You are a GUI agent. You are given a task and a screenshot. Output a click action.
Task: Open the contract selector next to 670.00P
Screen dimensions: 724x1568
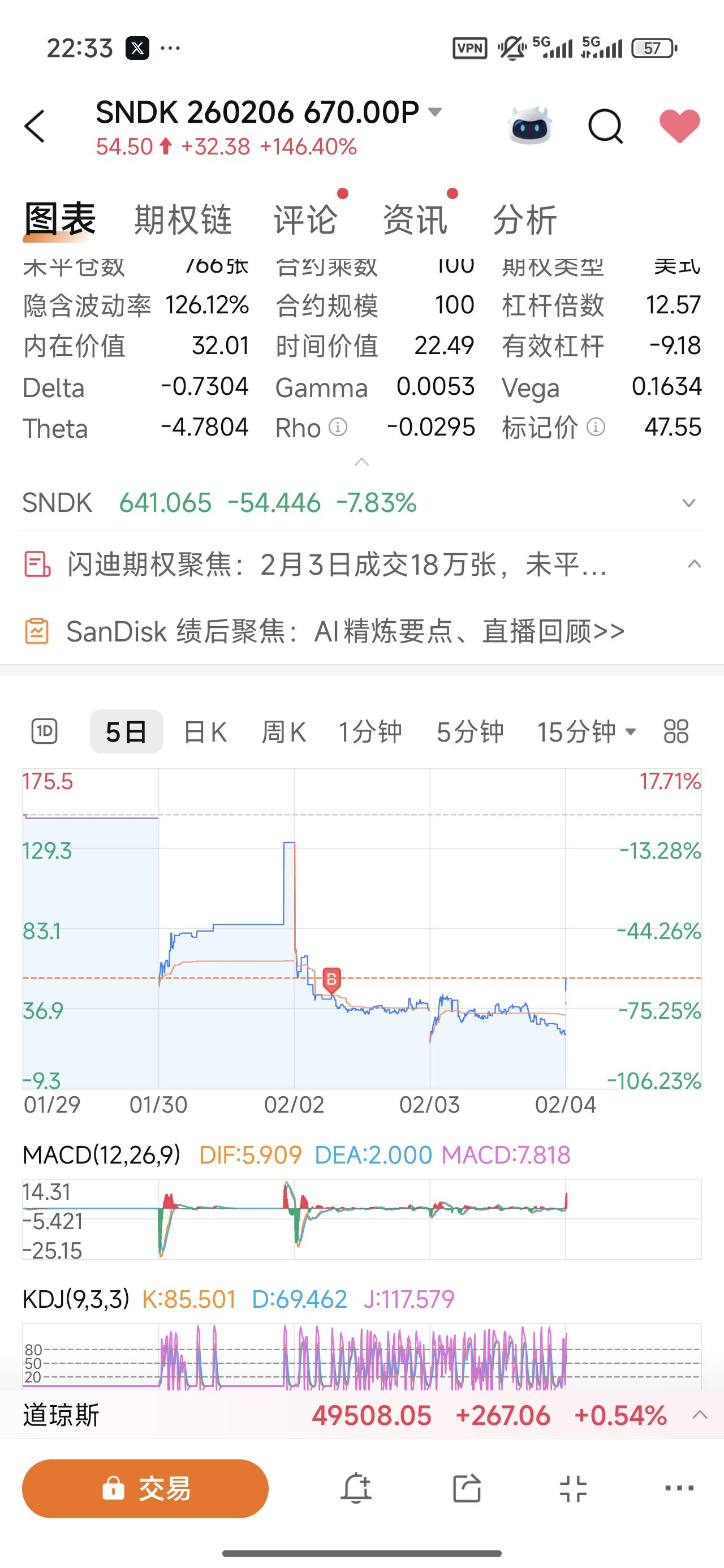[435, 112]
